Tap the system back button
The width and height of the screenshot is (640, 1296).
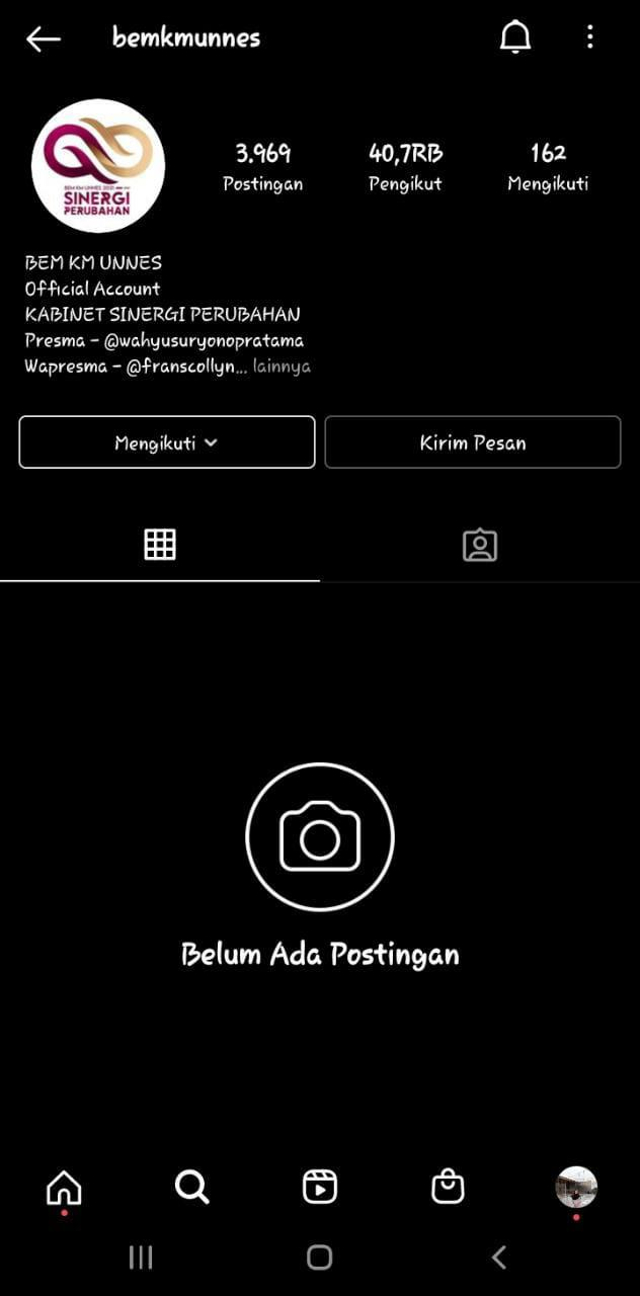pyautogui.click(x=499, y=1257)
